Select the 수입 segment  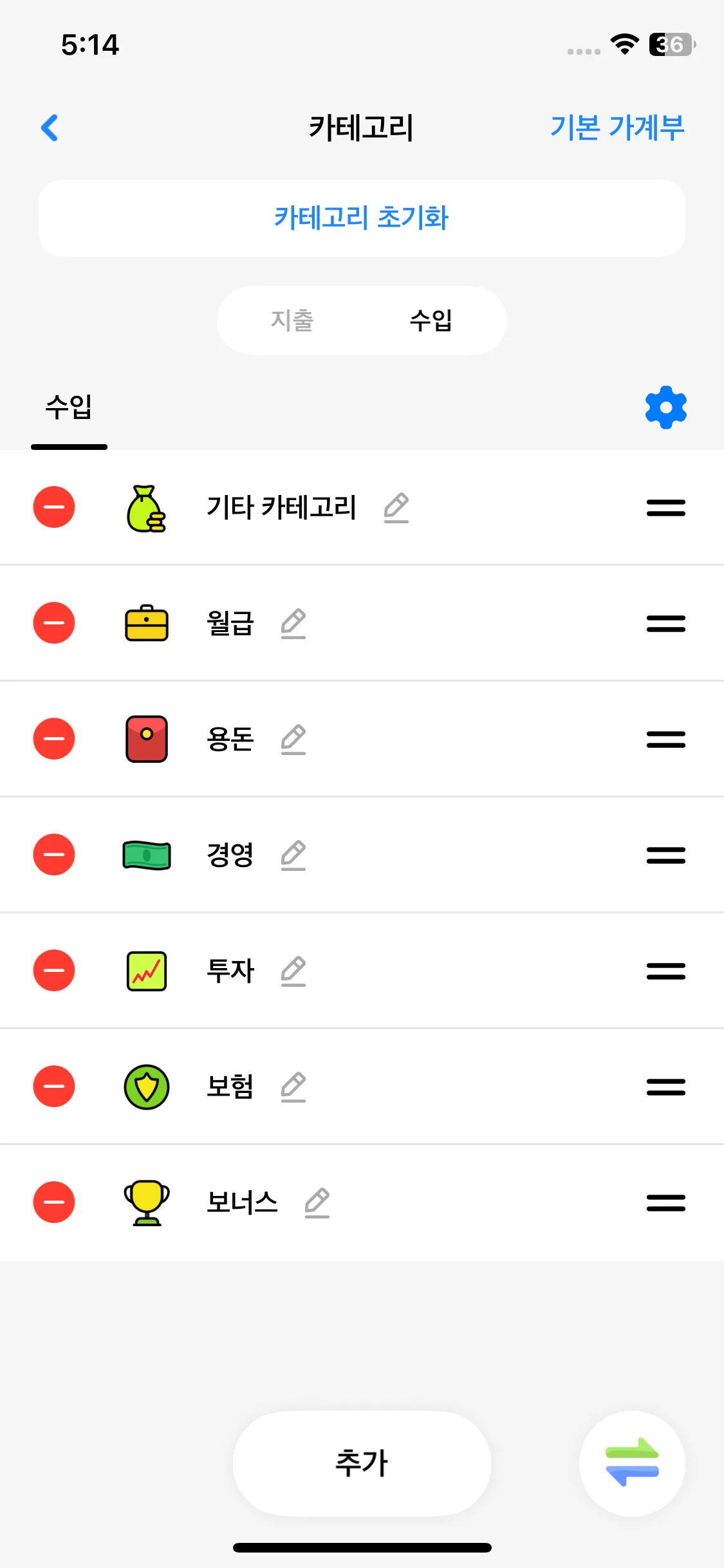point(431,320)
